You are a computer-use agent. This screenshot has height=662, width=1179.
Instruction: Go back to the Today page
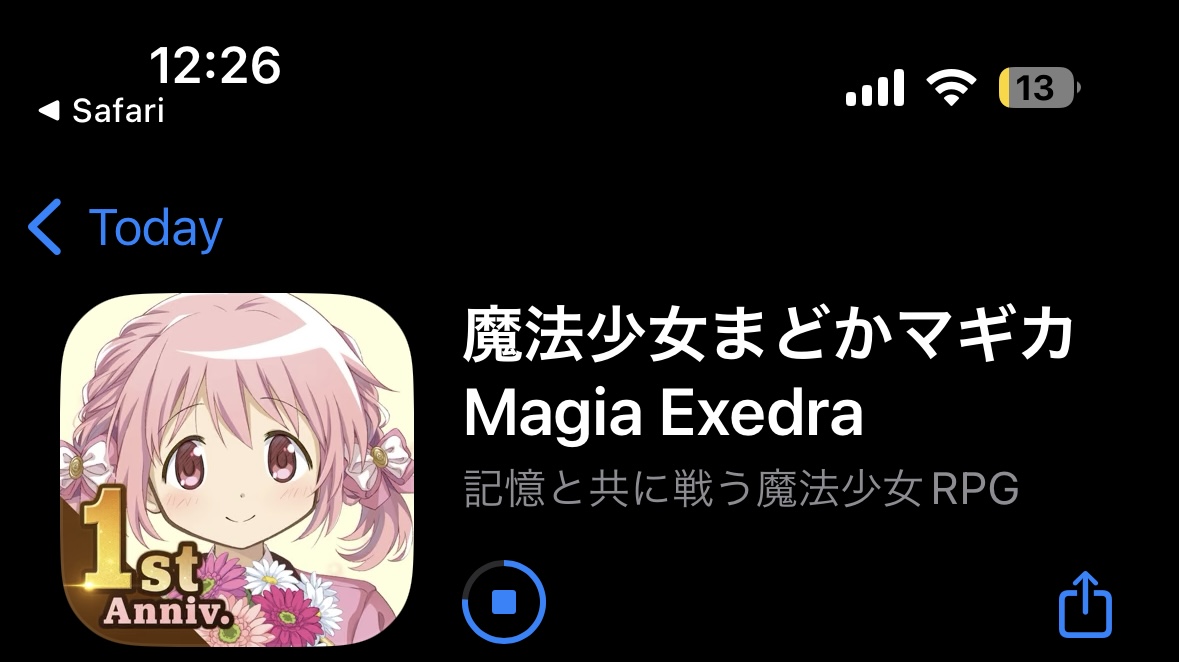pyautogui.click(x=125, y=228)
